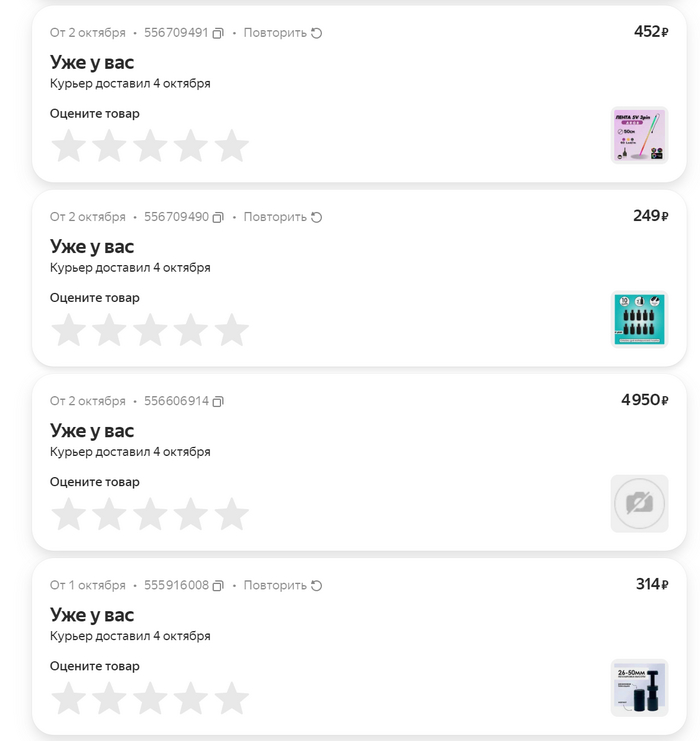
Task: Open the placeholder image of the 4950₽ order
Action: (639, 503)
